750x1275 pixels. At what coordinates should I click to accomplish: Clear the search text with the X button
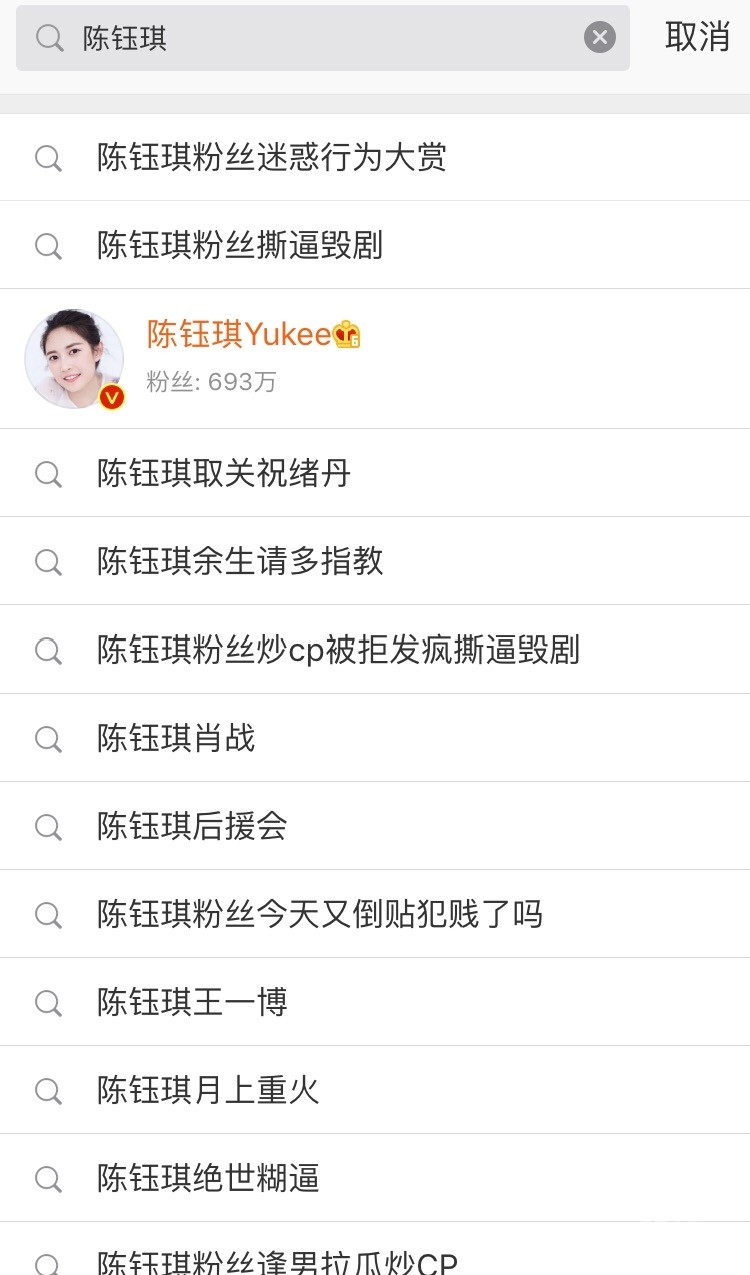(x=599, y=38)
